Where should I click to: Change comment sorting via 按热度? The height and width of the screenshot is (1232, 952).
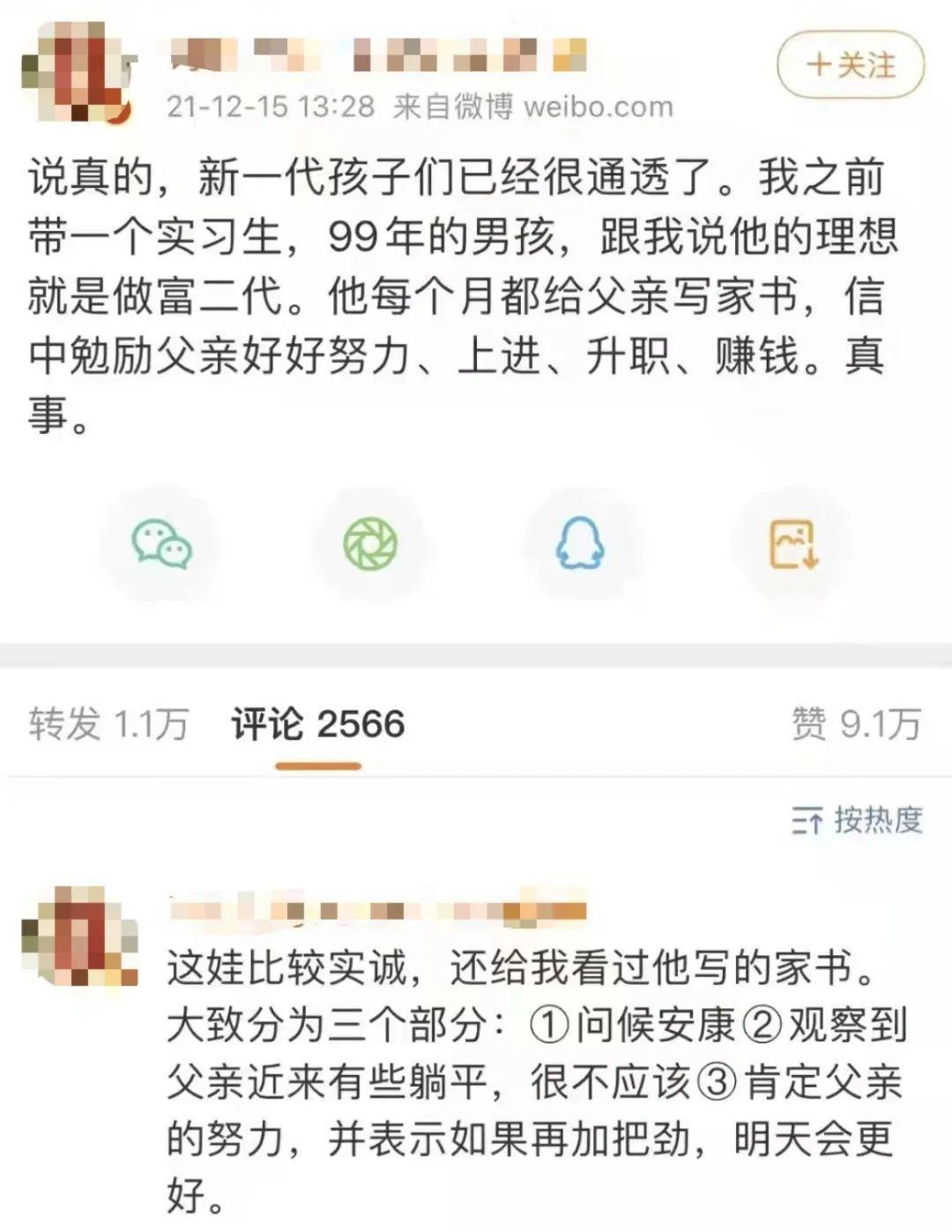[857, 820]
